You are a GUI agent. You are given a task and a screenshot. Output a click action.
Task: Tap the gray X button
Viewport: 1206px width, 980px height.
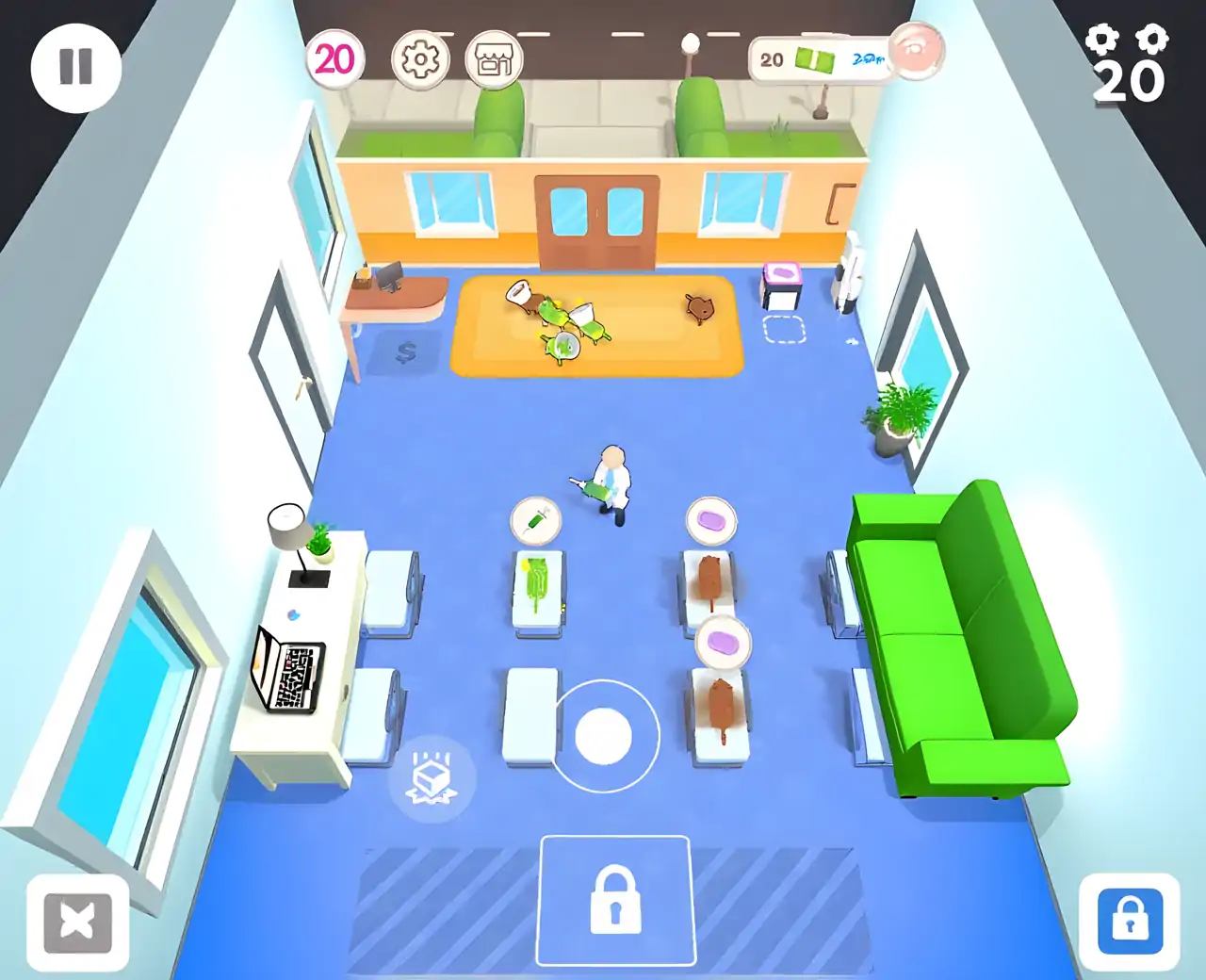click(x=77, y=922)
